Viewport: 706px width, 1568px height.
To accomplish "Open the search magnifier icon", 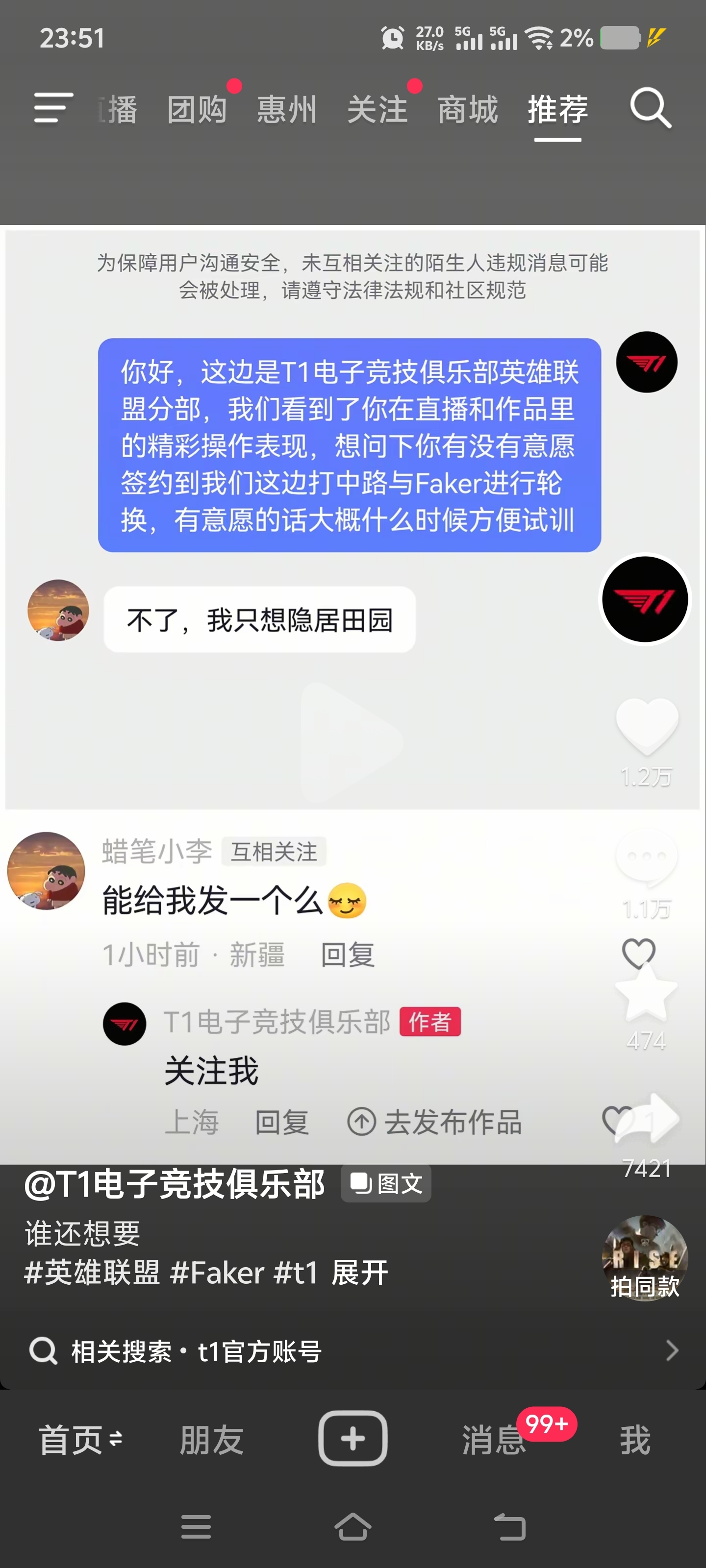I will point(651,108).
